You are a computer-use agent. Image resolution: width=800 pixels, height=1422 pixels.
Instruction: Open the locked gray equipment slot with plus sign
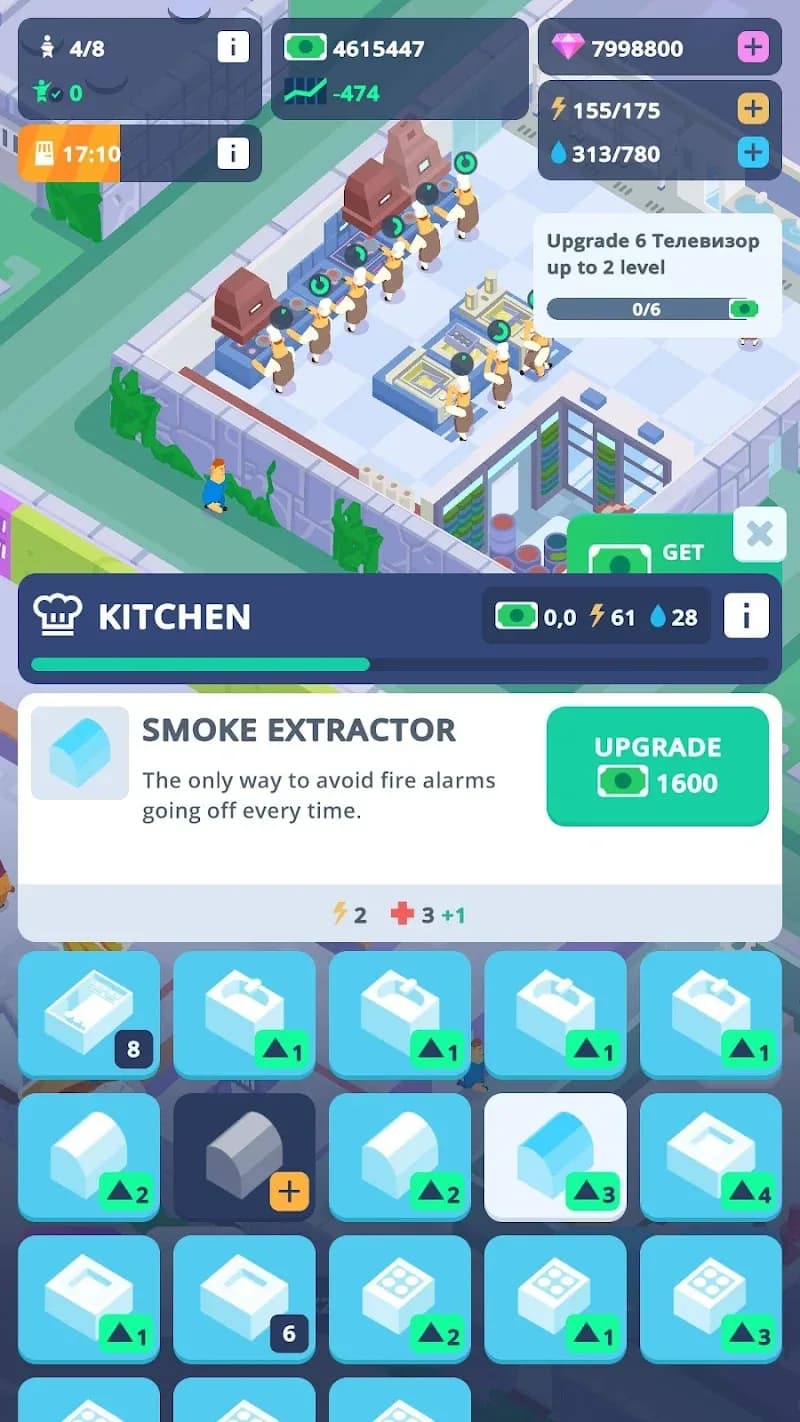pyautogui.click(x=244, y=1156)
